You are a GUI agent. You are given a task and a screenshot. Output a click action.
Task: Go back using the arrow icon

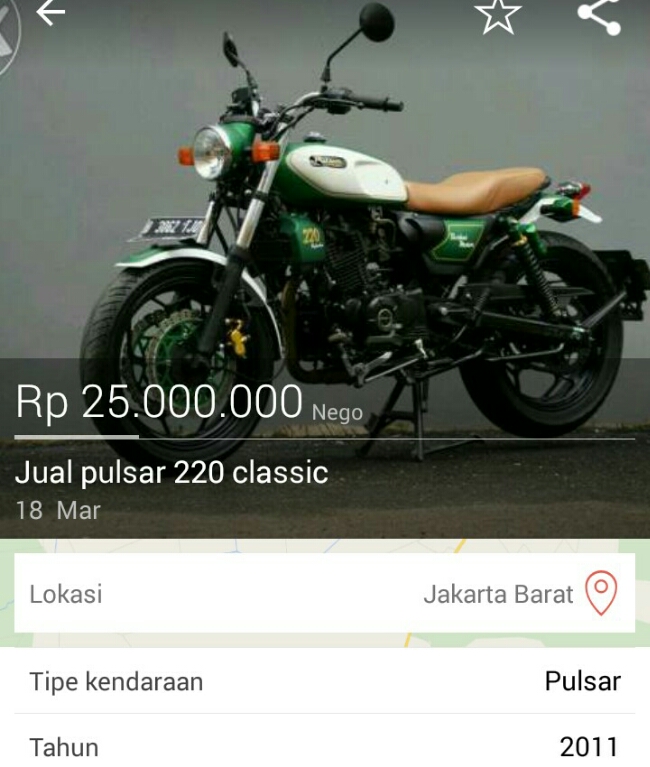pyautogui.click(x=49, y=12)
